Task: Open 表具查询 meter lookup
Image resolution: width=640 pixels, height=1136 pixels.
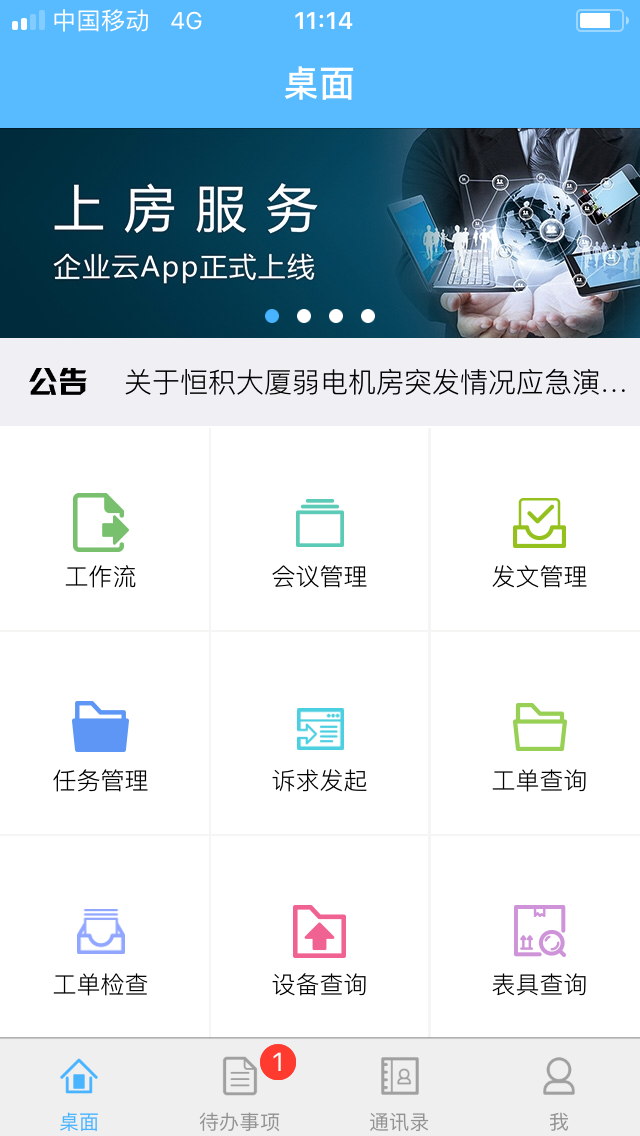Action: pyautogui.click(x=539, y=948)
